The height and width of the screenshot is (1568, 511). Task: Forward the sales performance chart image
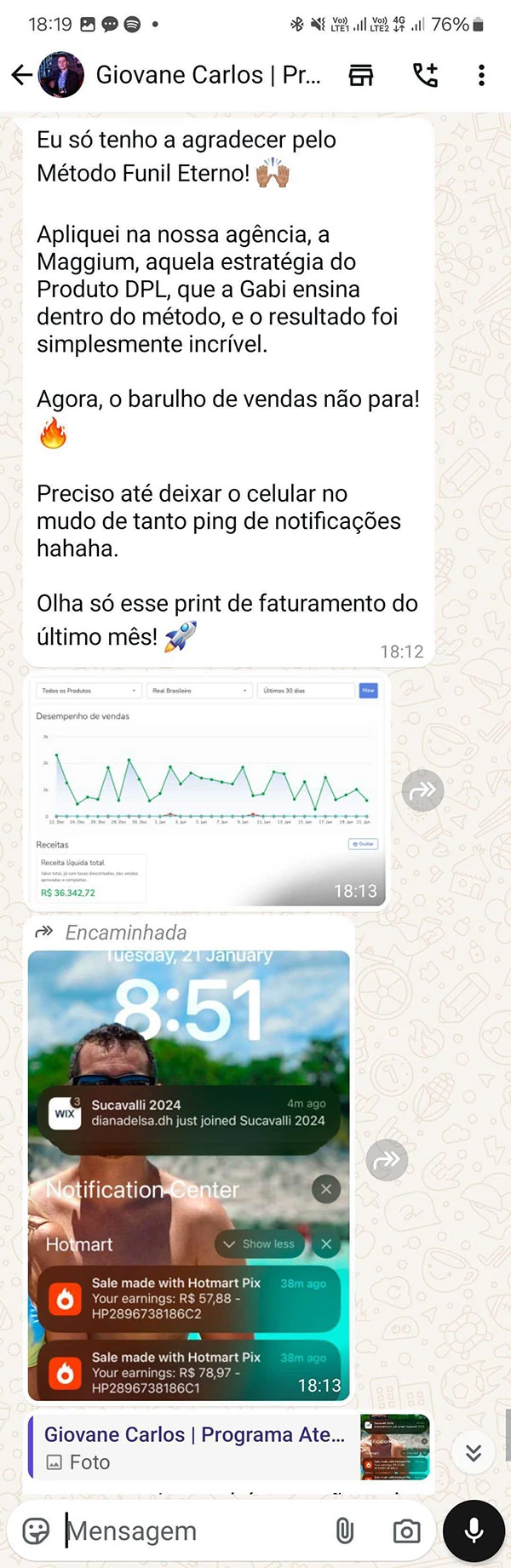point(422,790)
